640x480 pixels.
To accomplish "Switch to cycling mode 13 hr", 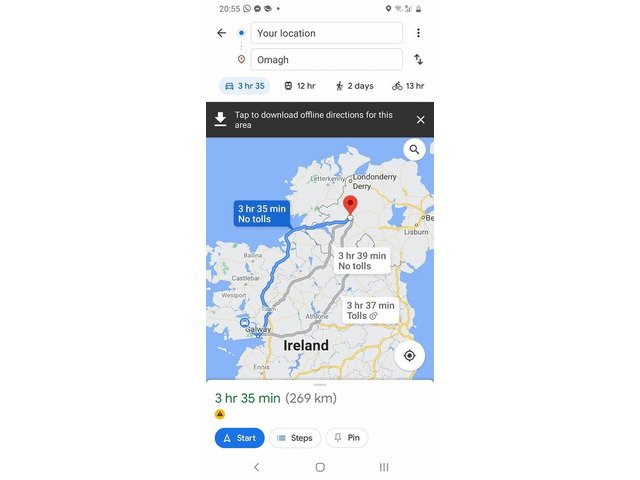I will (408, 86).
